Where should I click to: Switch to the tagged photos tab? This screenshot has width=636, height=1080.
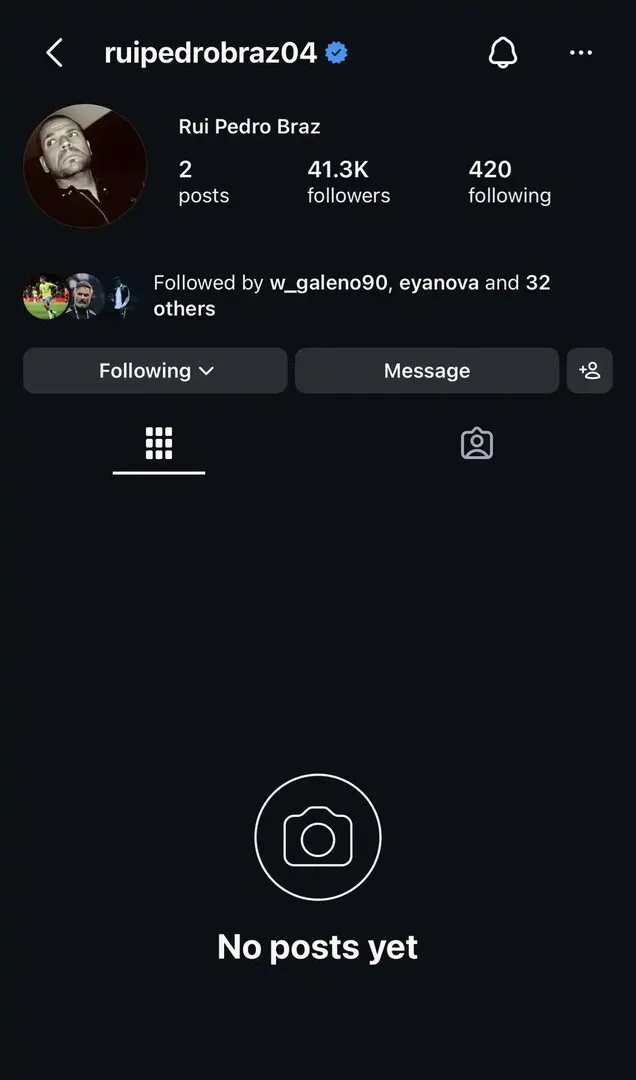pos(477,444)
